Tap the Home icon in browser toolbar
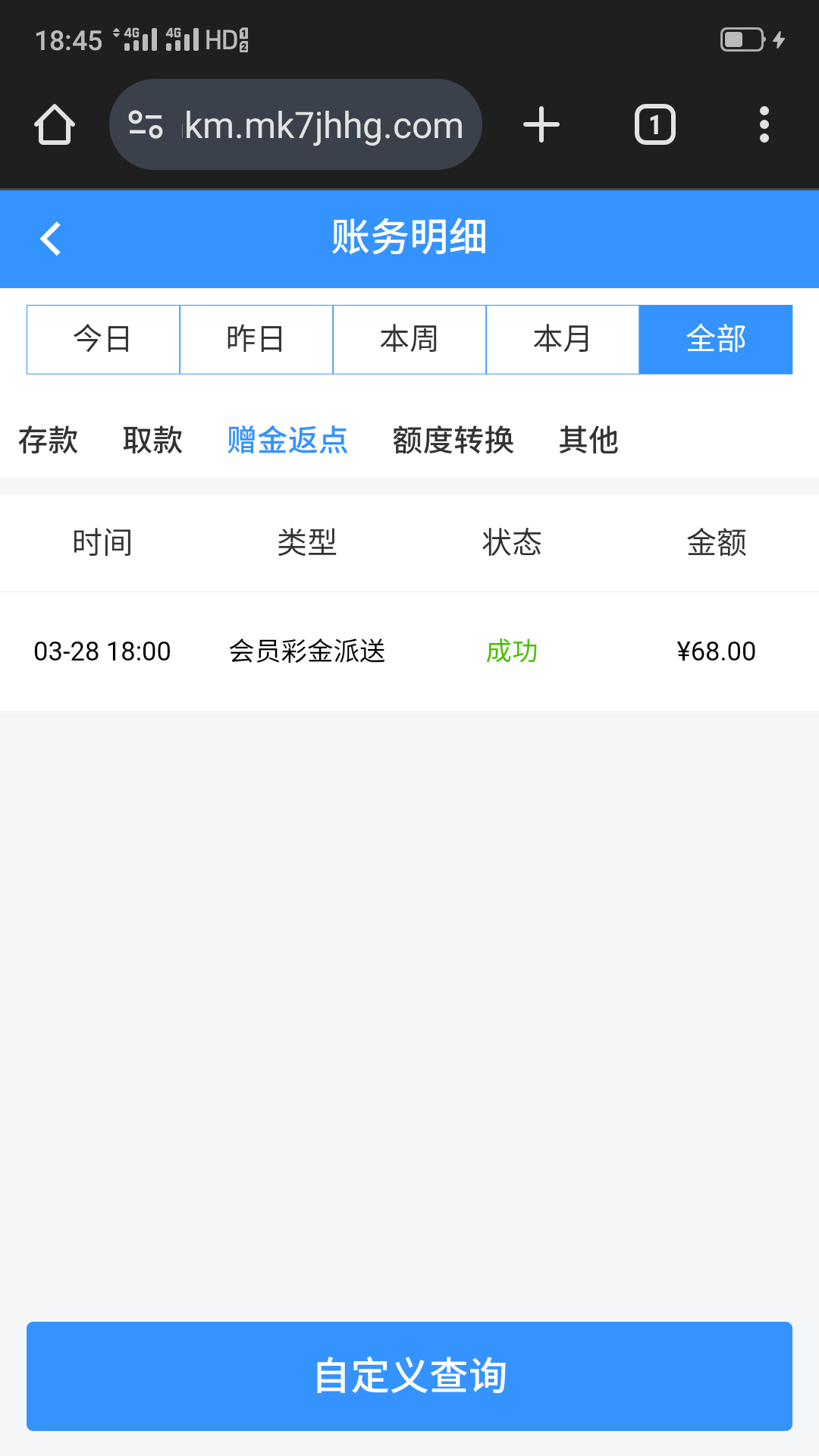Image resolution: width=819 pixels, height=1456 pixels. point(54,125)
